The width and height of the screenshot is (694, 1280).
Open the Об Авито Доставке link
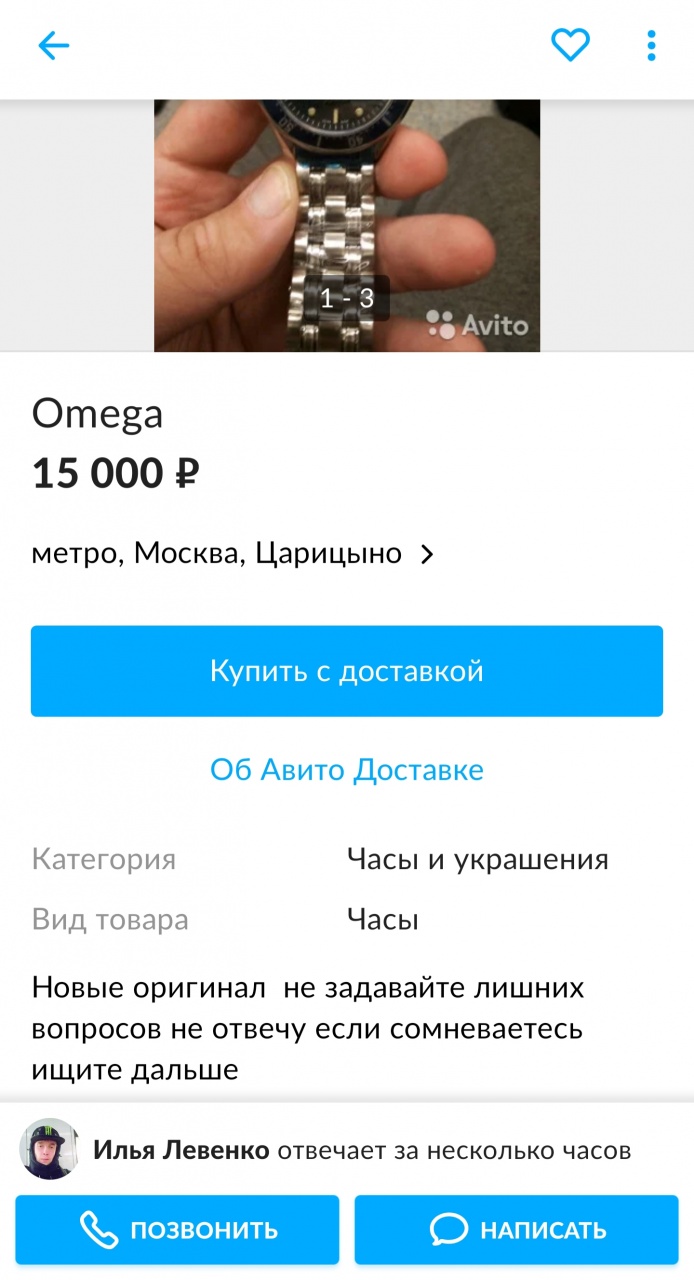coord(346,770)
